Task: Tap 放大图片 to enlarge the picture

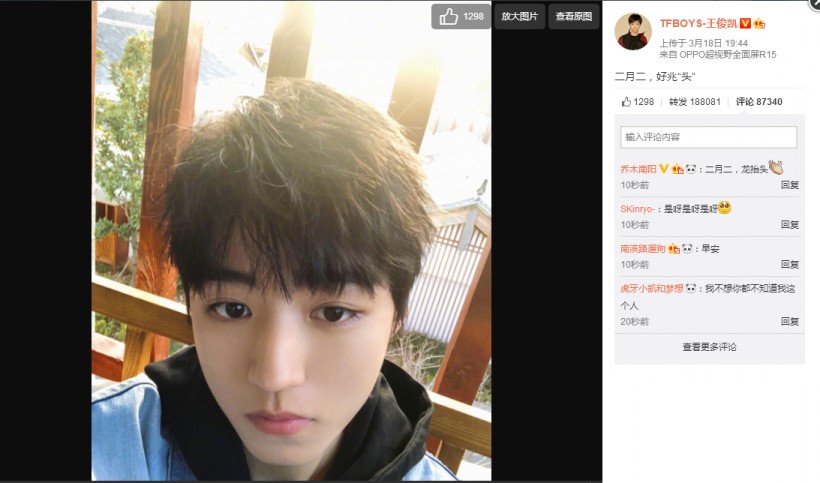Action: pyautogui.click(x=519, y=16)
